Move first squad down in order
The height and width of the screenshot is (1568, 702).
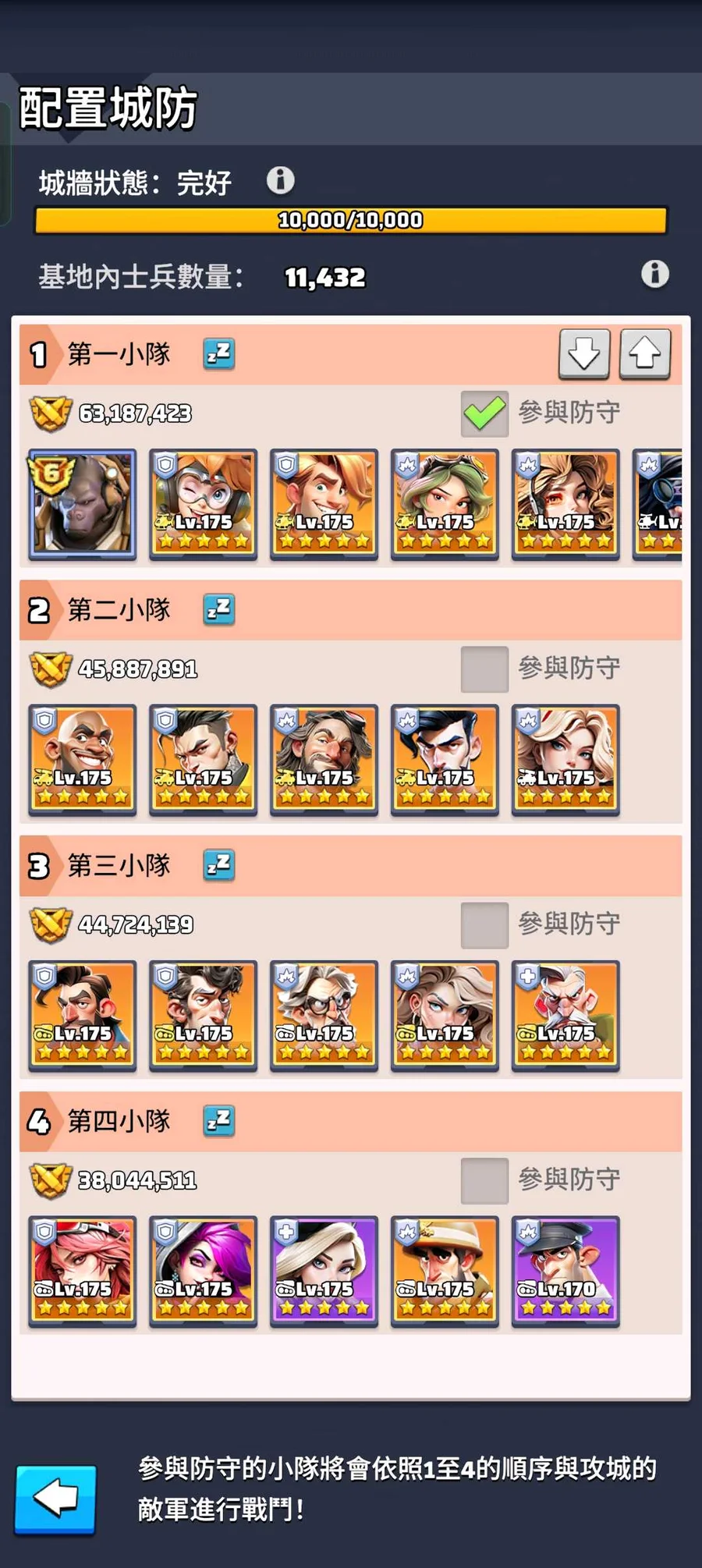point(584,354)
